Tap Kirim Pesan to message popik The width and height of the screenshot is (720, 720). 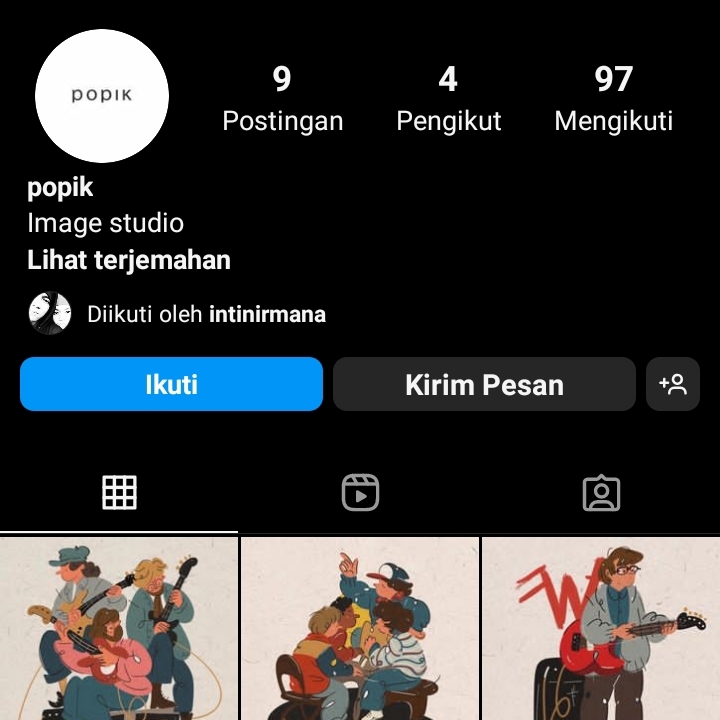484,385
